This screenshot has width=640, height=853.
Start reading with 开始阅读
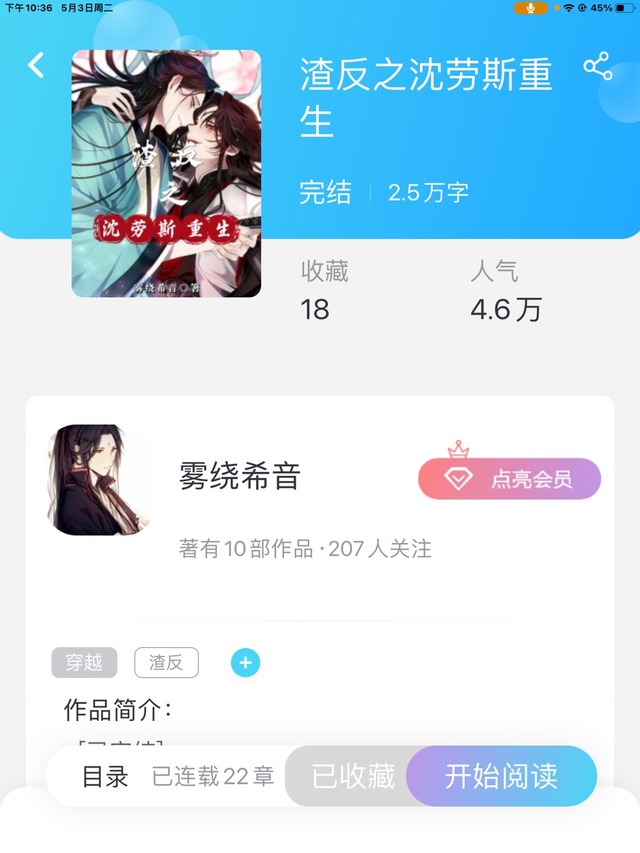pyautogui.click(x=501, y=776)
